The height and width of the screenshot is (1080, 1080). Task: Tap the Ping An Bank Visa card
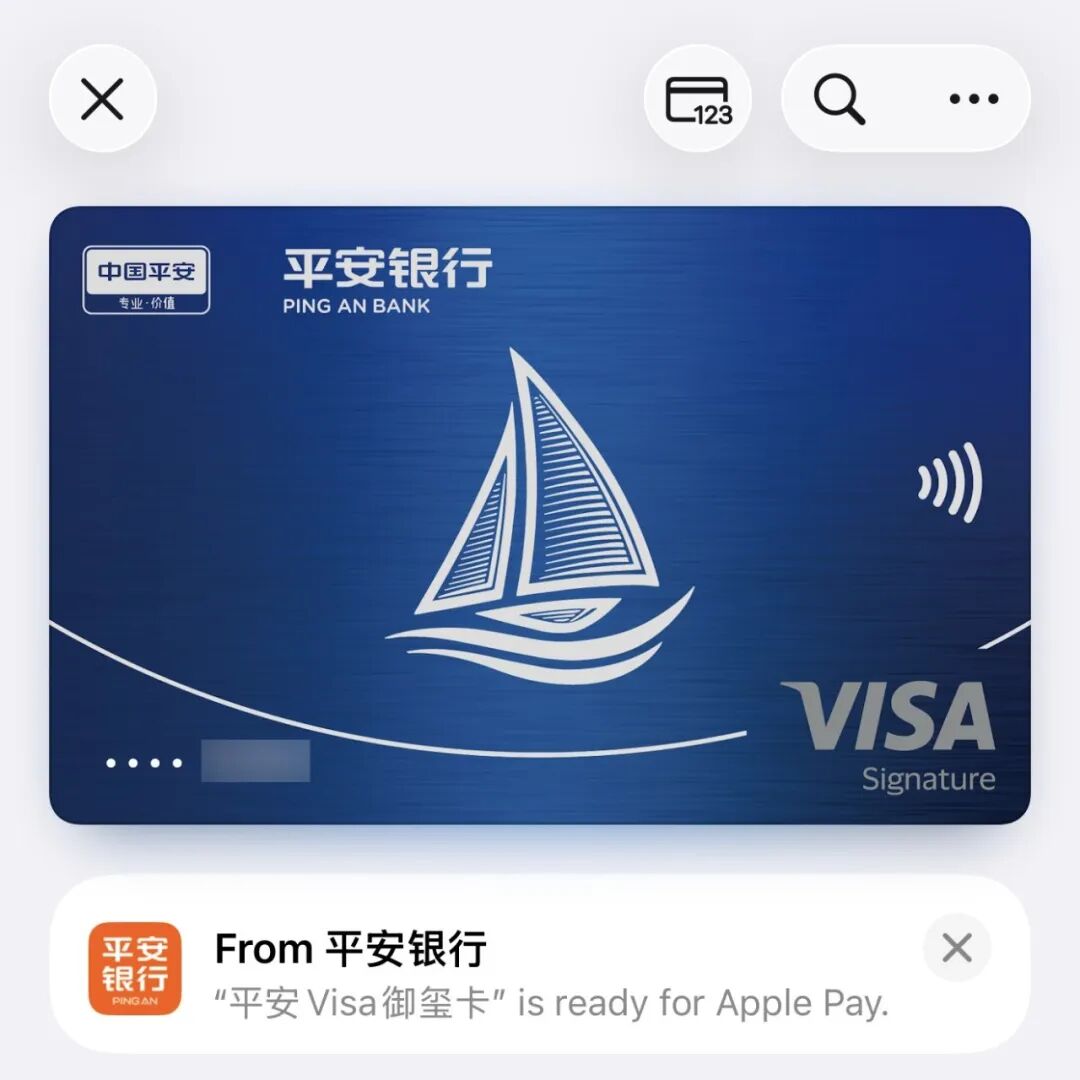(x=539, y=515)
